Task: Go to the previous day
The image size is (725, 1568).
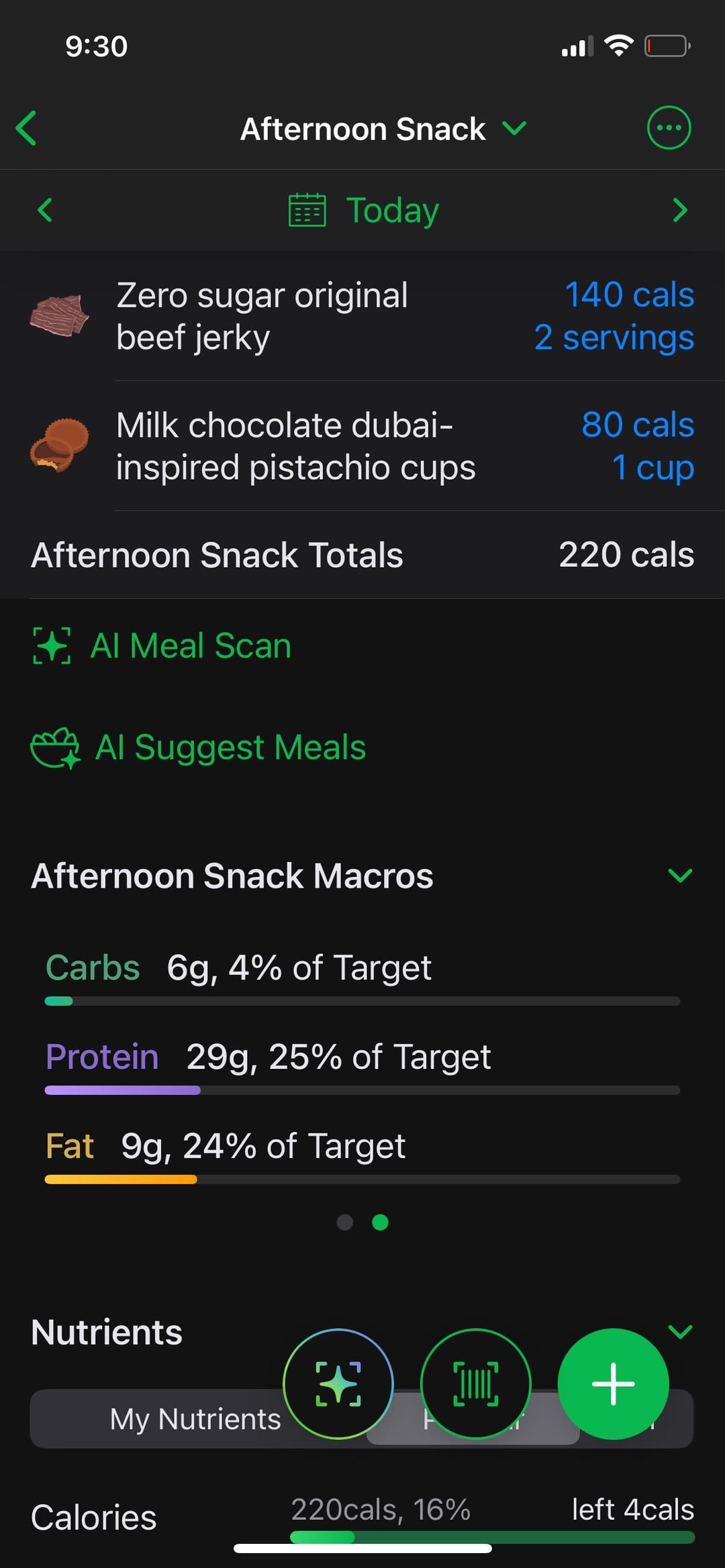Action: pos(45,210)
